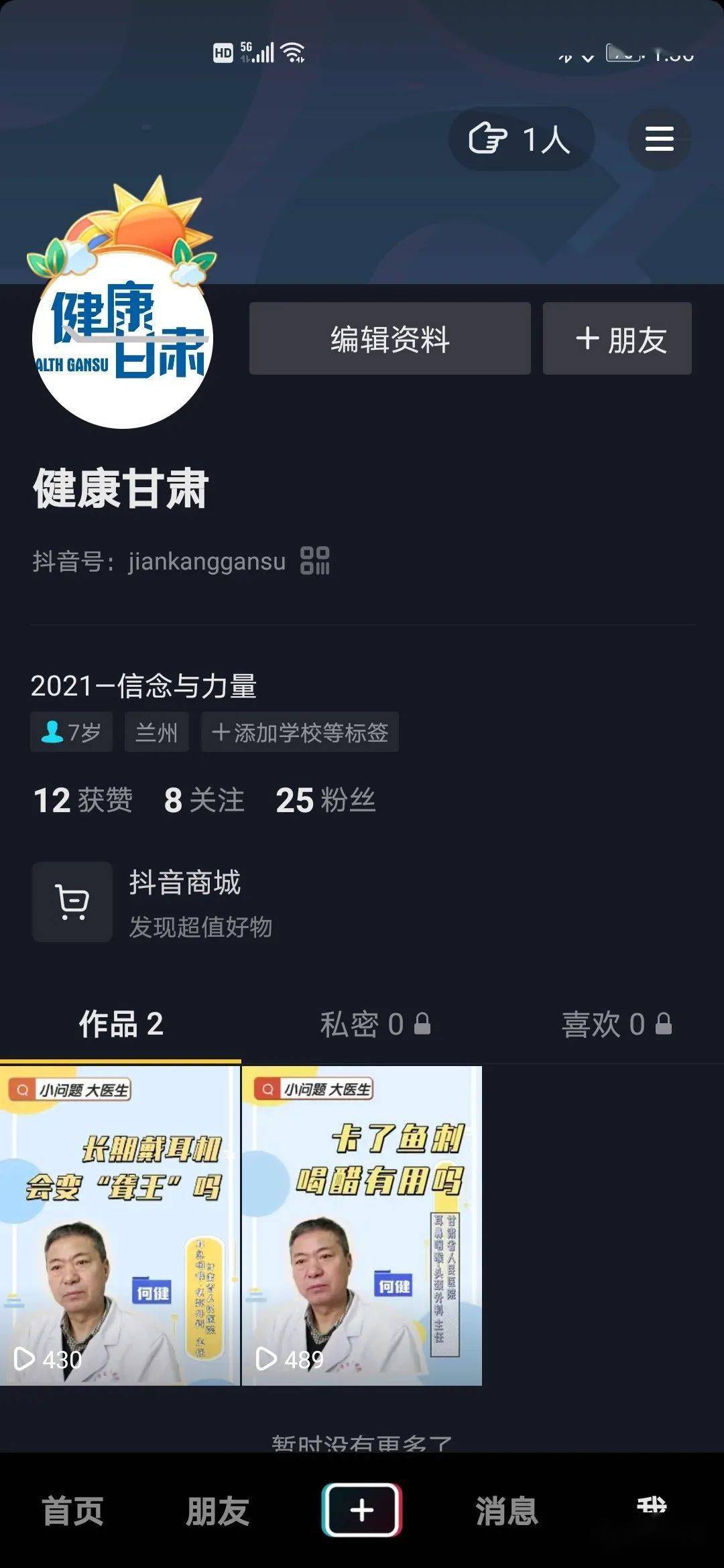Viewport: 724px width, 1568px height.
Task: Switch to the 私密 tab
Action: point(375,1024)
